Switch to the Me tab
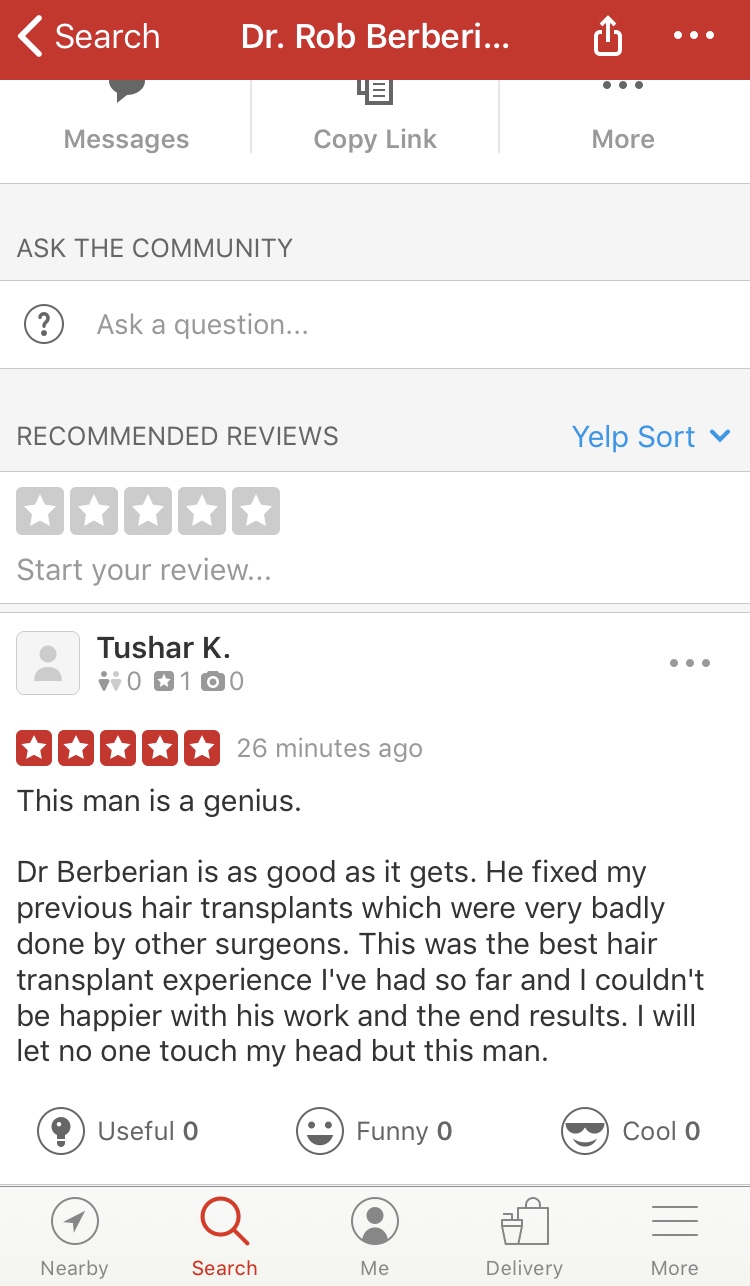Screen dimensions: 750x1286 375,1237
